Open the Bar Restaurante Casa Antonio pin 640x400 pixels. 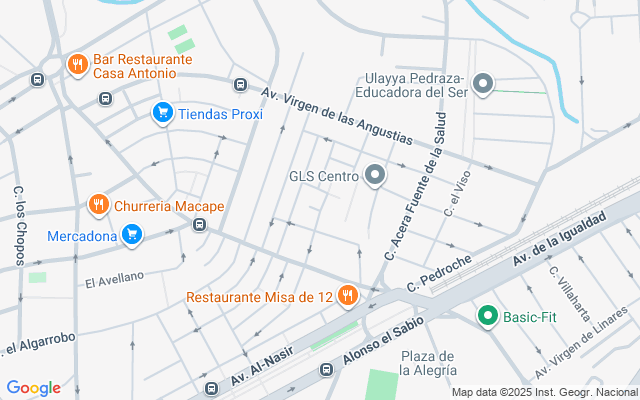[x=78, y=65]
